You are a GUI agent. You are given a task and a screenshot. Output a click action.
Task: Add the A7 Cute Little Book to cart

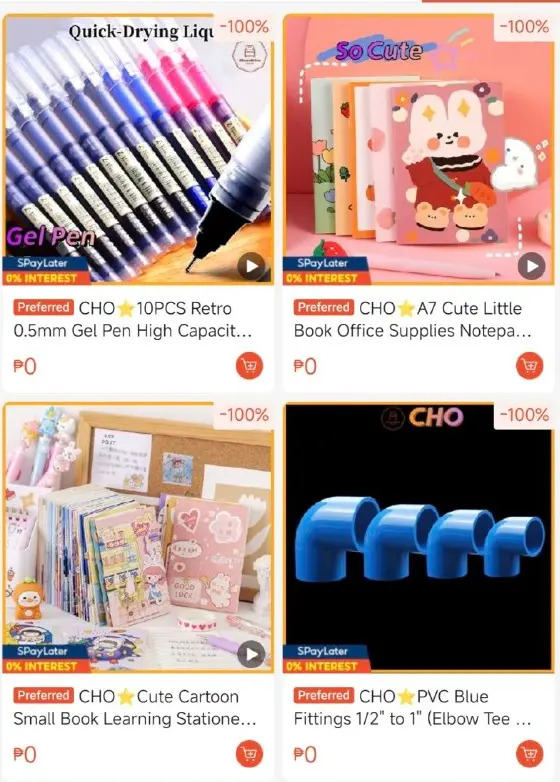click(x=530, y=366)
